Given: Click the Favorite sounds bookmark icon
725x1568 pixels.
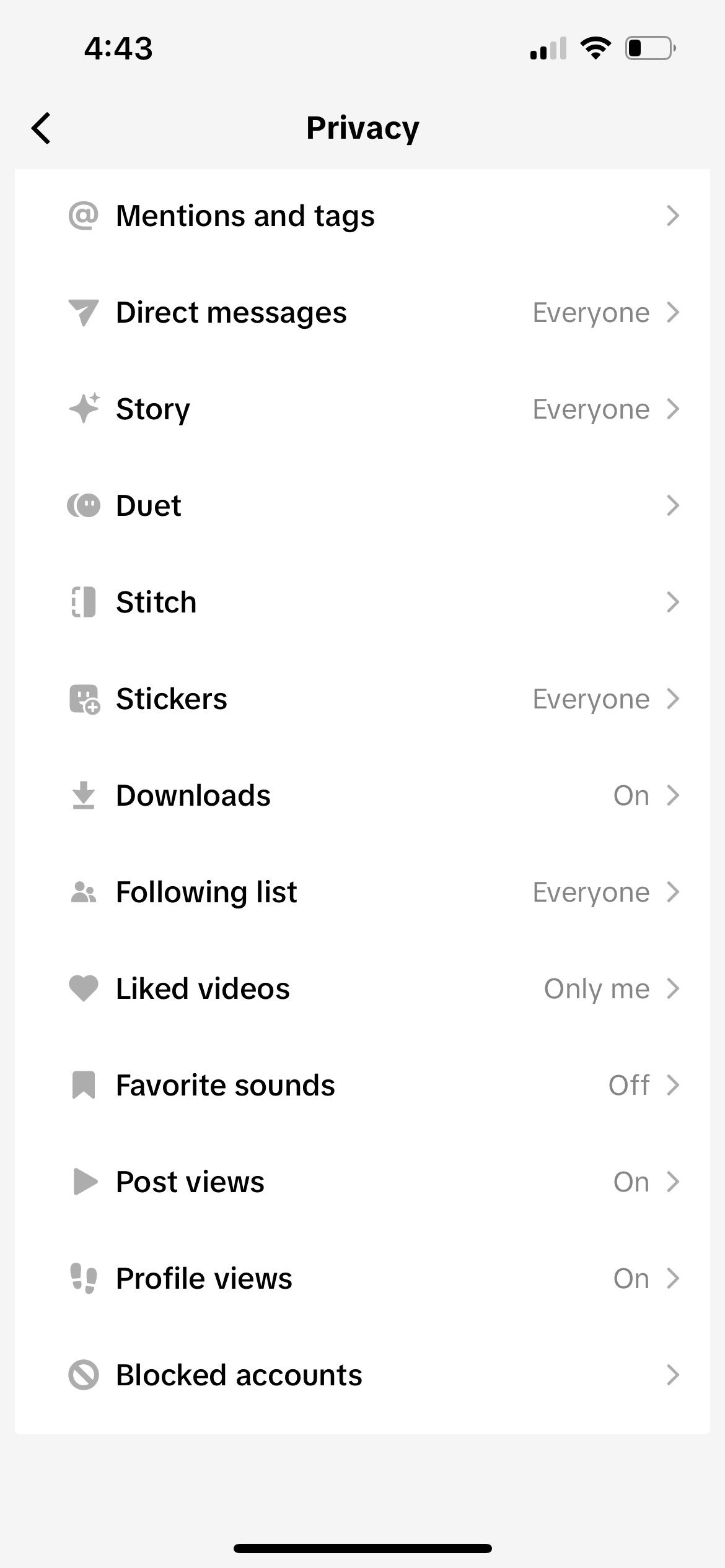Looking at the screenshot, I should click(85, 1085).
